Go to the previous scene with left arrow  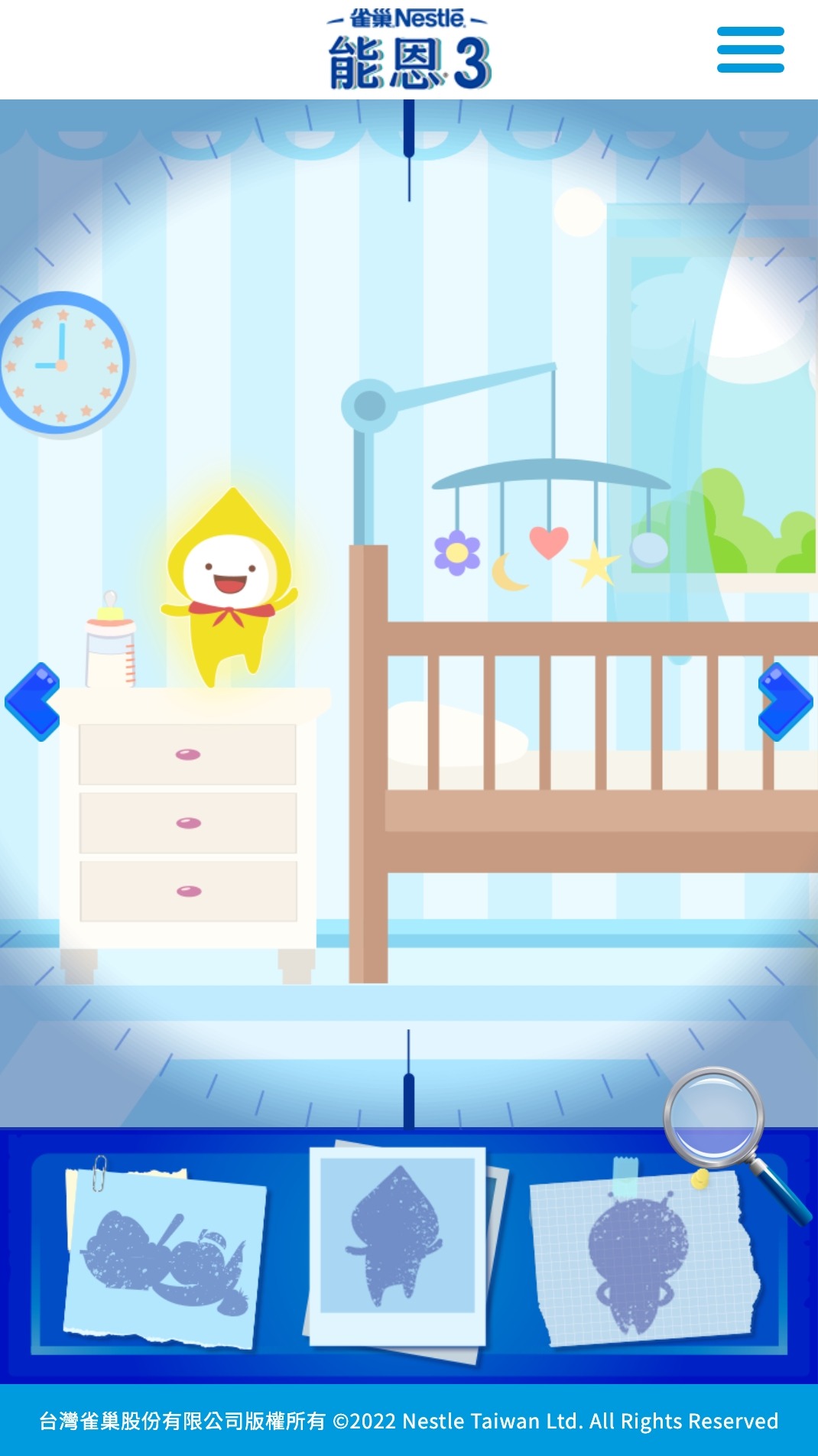[x=32, y=701]
